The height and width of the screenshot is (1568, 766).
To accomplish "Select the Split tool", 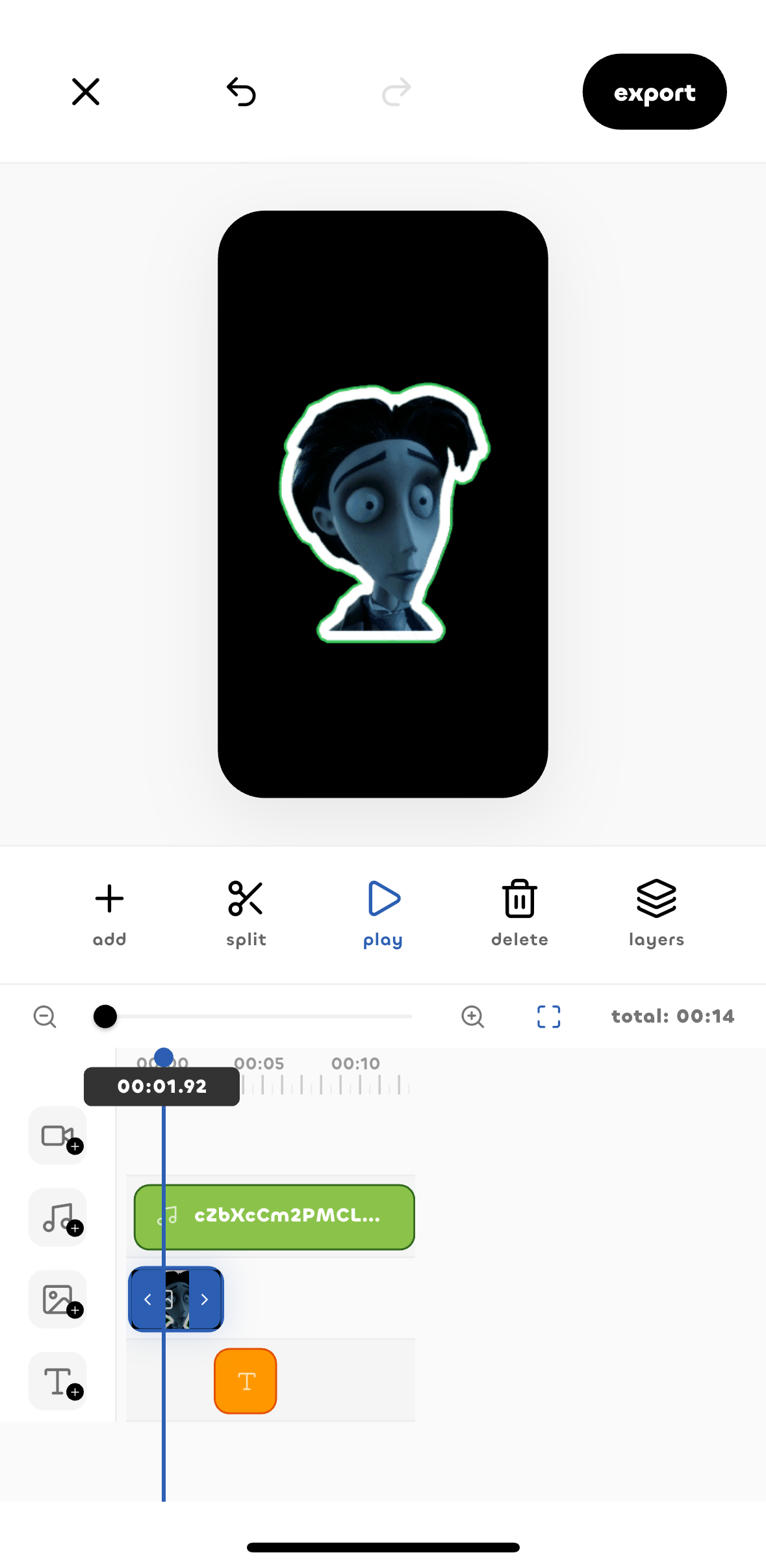I will coord(246,900).
